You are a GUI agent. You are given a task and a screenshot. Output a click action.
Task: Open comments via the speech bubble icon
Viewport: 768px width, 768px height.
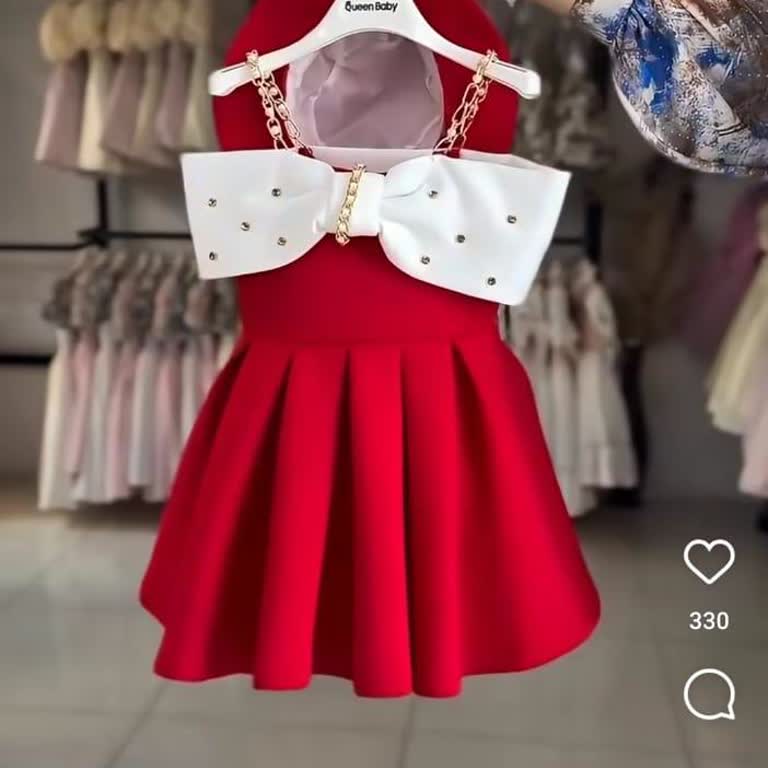(709, 694)
